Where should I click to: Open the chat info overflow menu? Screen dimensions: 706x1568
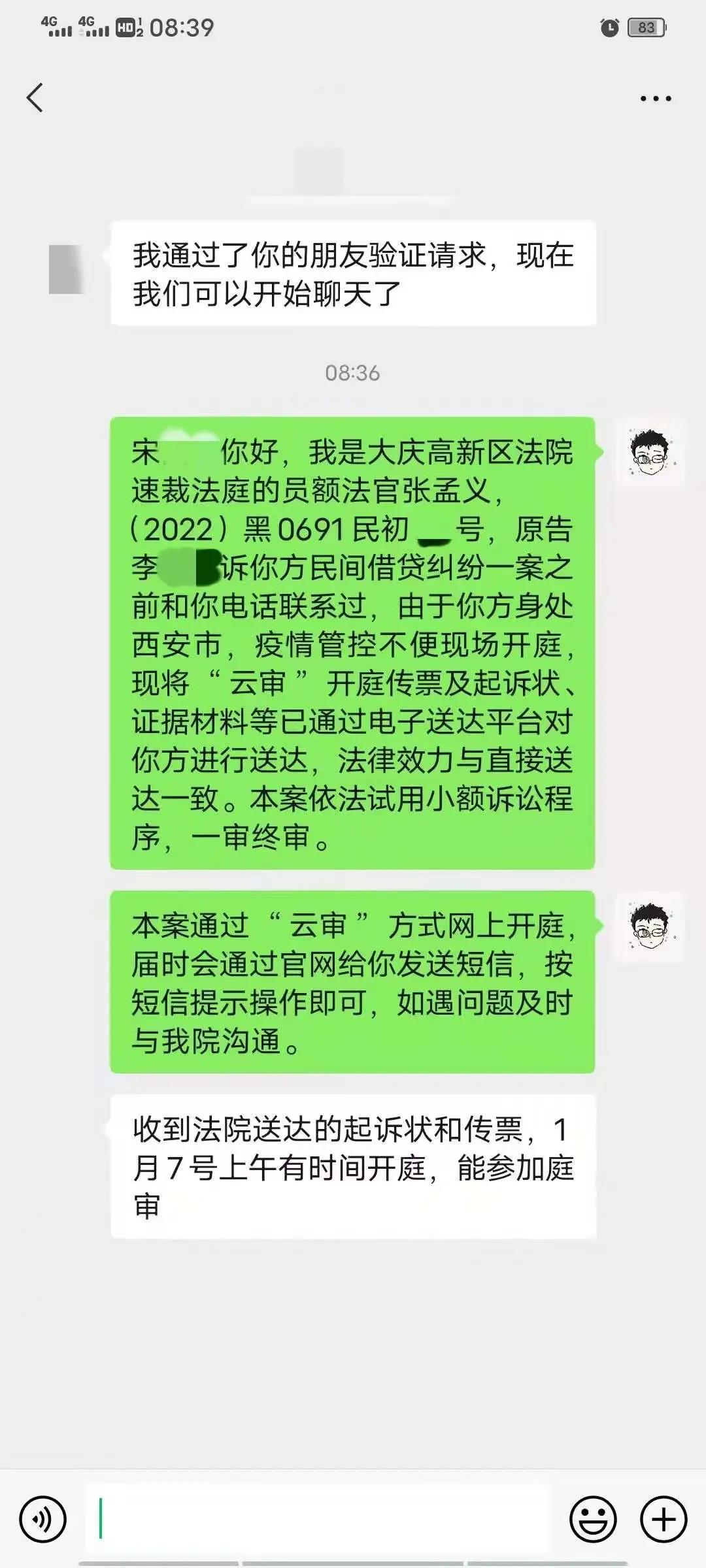click(655, 99)
